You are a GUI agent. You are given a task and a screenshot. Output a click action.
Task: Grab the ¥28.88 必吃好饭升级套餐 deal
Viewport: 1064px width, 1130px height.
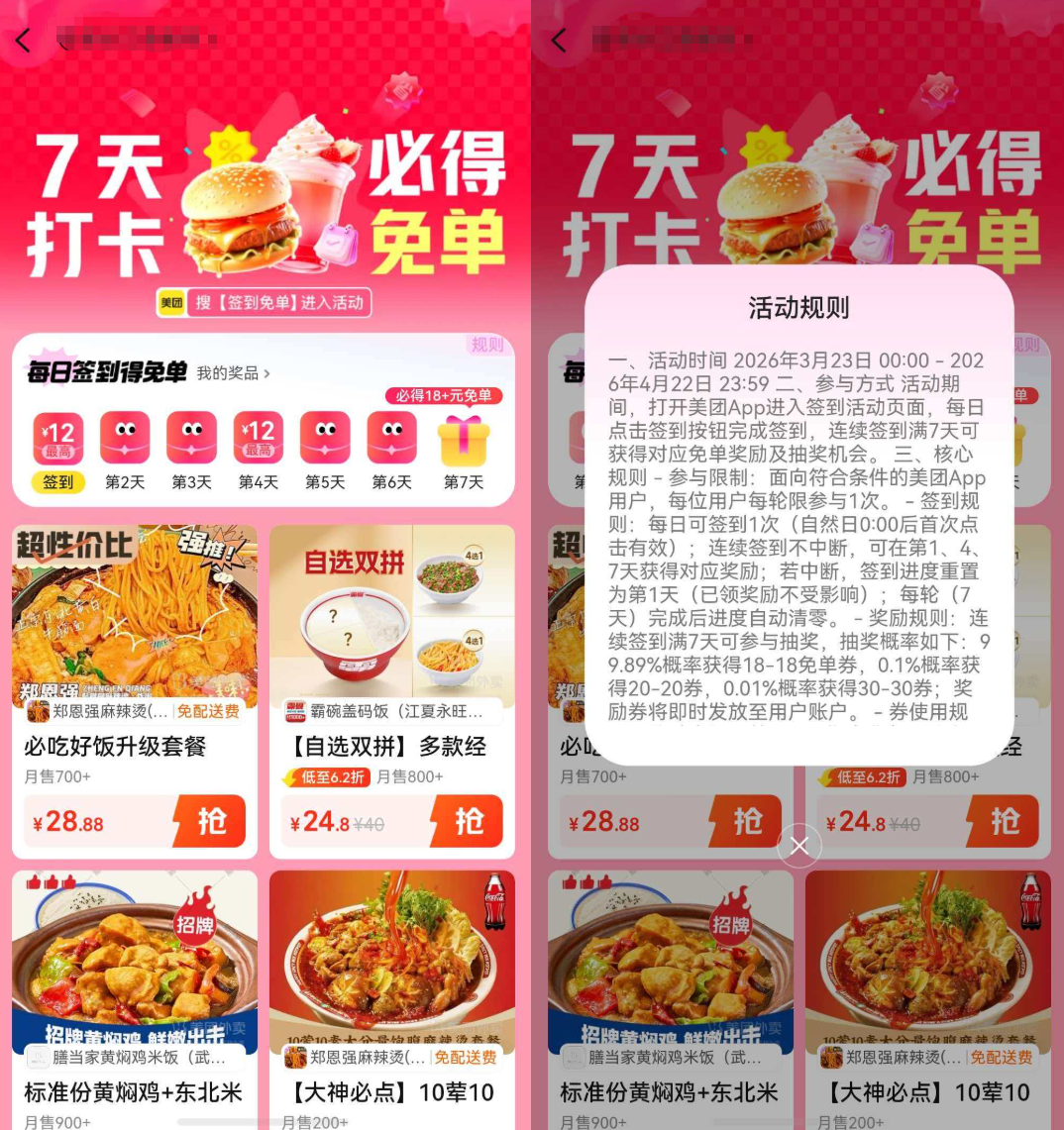(209, 821)
